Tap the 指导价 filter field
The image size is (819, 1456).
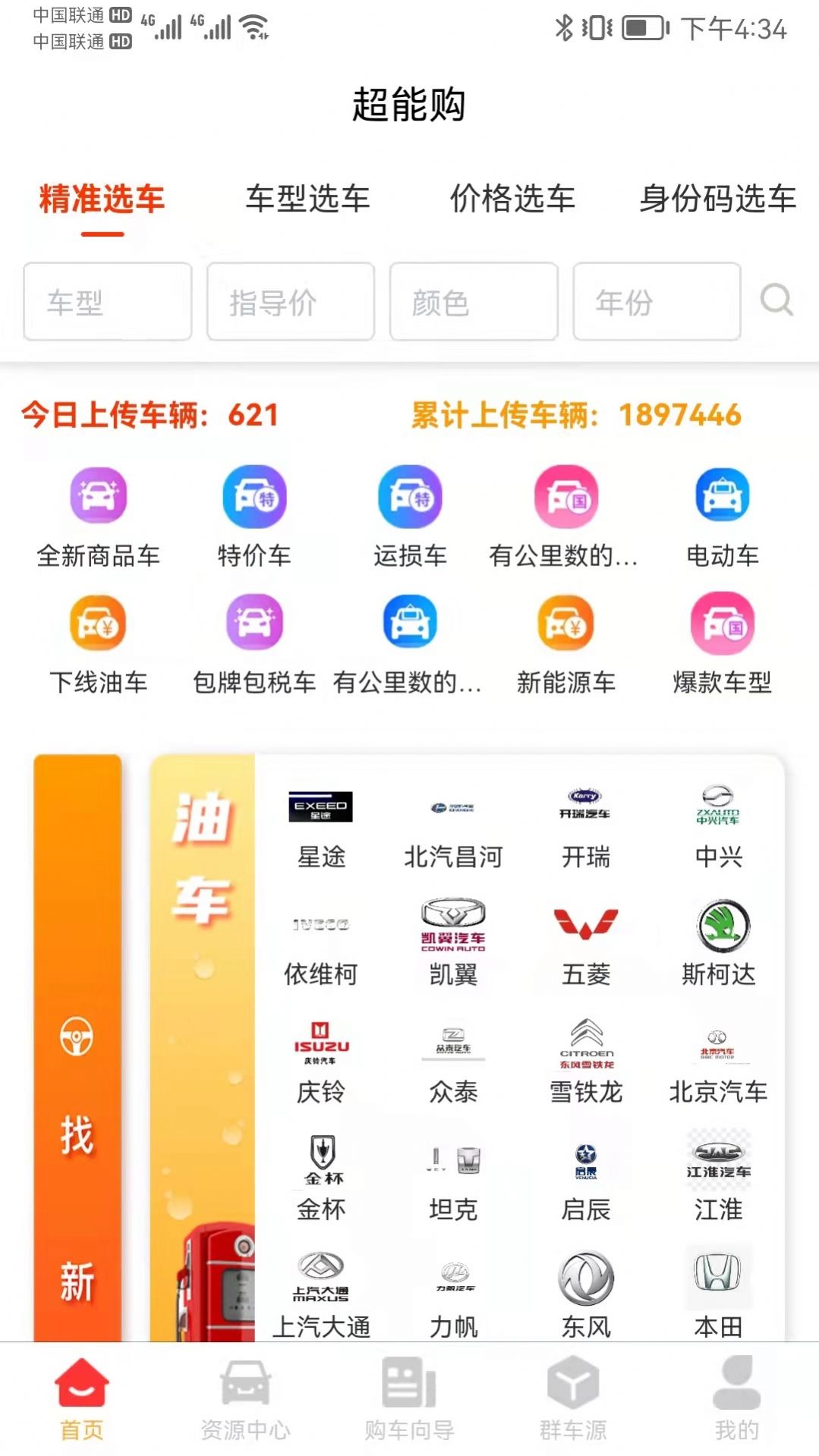(x=291, y=302)
